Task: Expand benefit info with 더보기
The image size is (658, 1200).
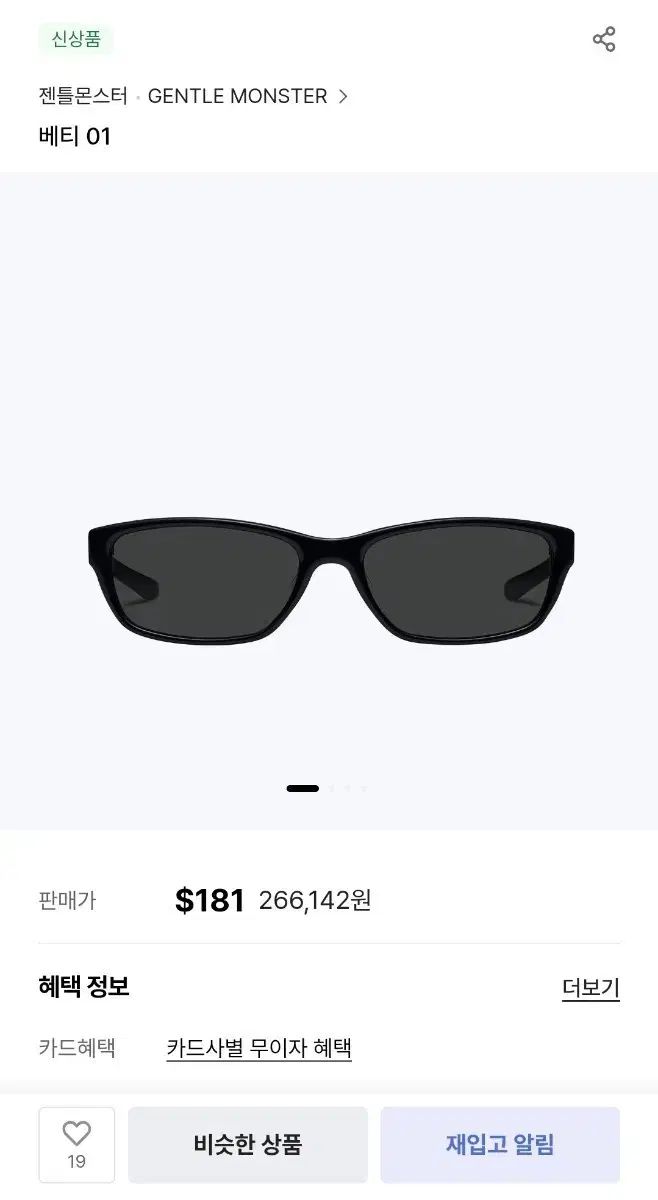Action: click(x=590, y=988)
